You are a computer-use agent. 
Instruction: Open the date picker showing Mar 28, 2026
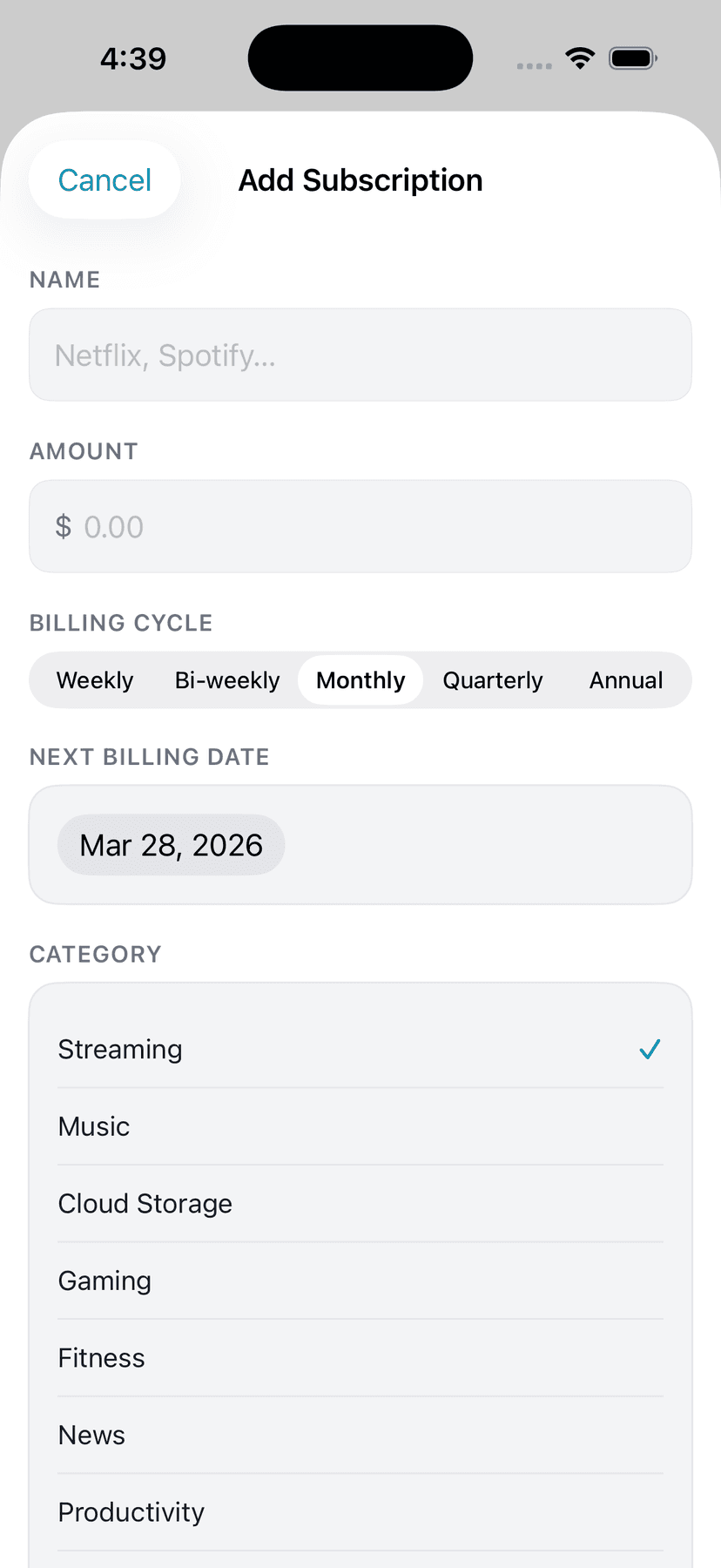171,844
